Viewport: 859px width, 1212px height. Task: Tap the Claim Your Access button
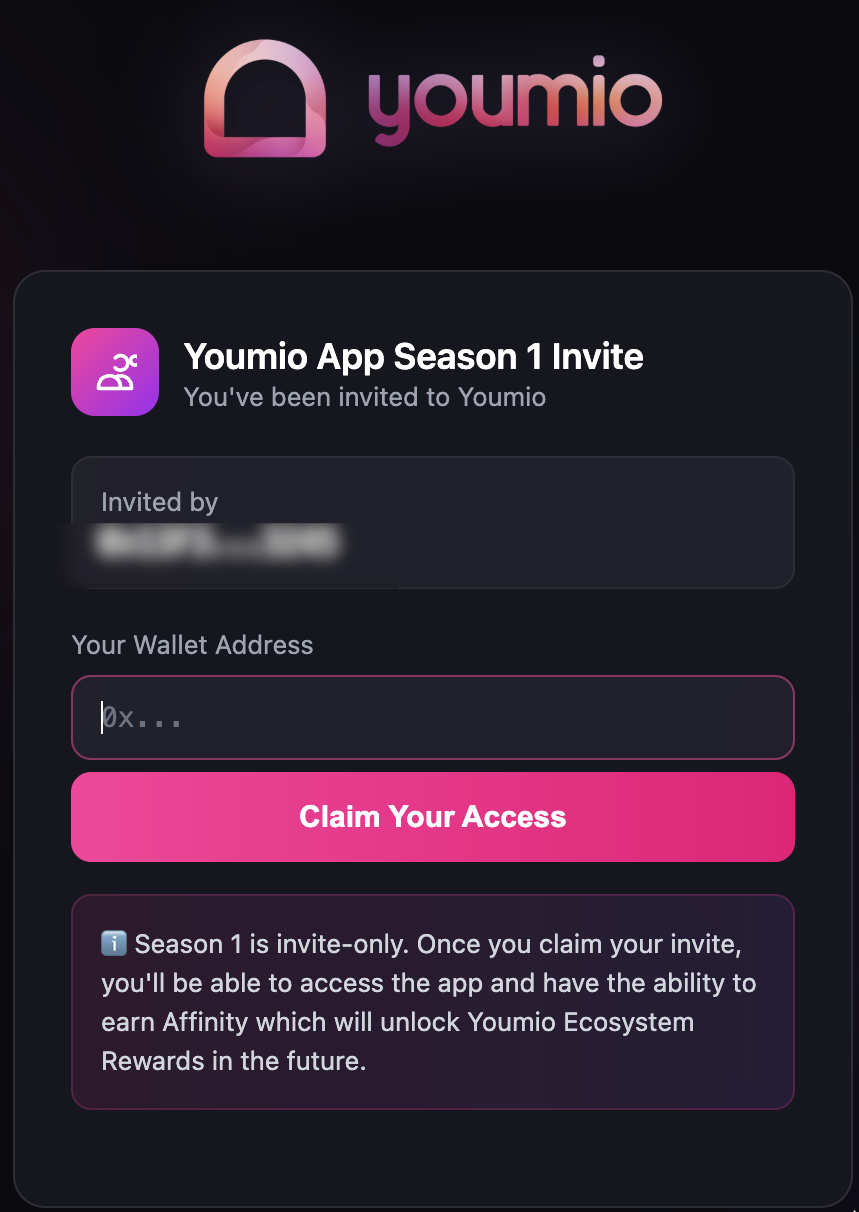(432, 816)
